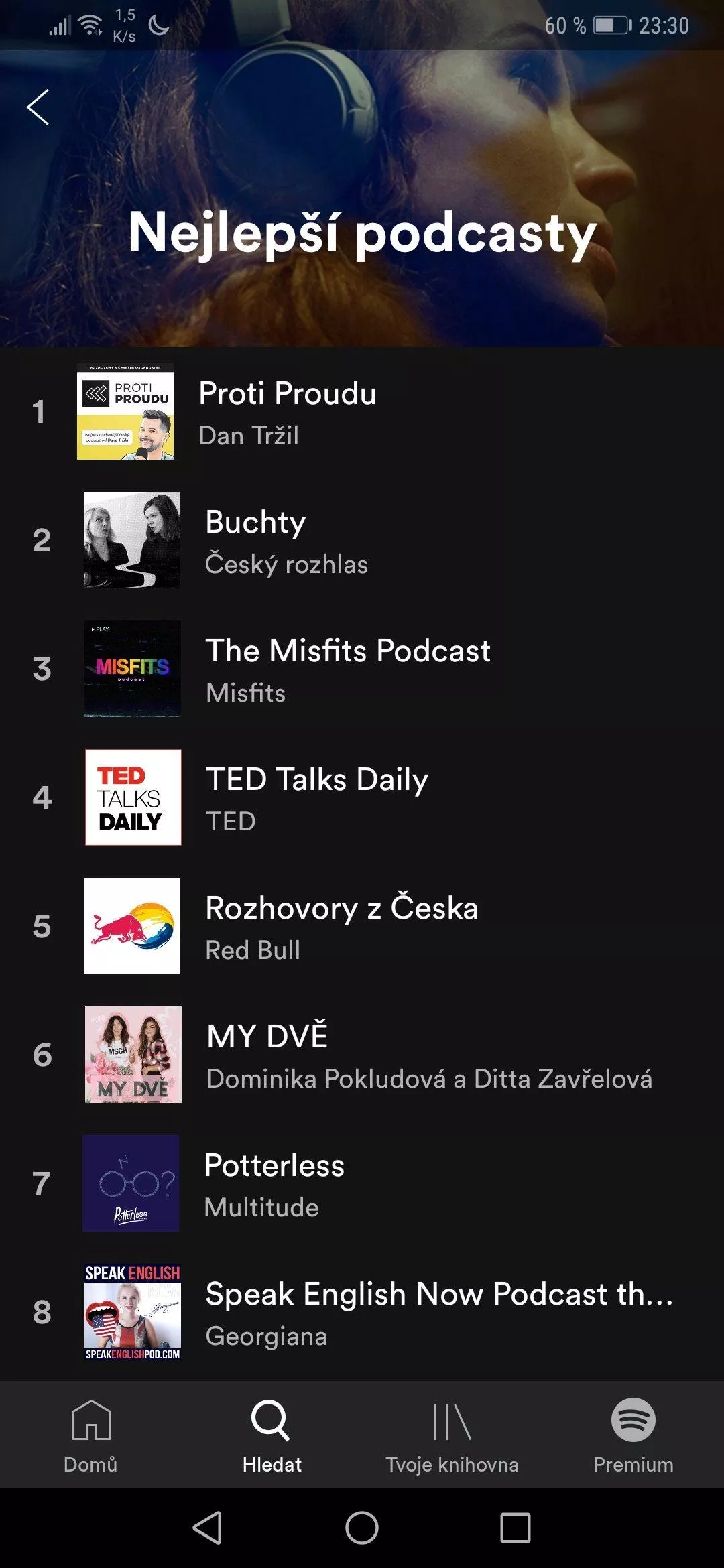This screenshot has height=1568, width=724.
Task: Open the Proti Proudu podcast
Action: (x=362, y=411)
